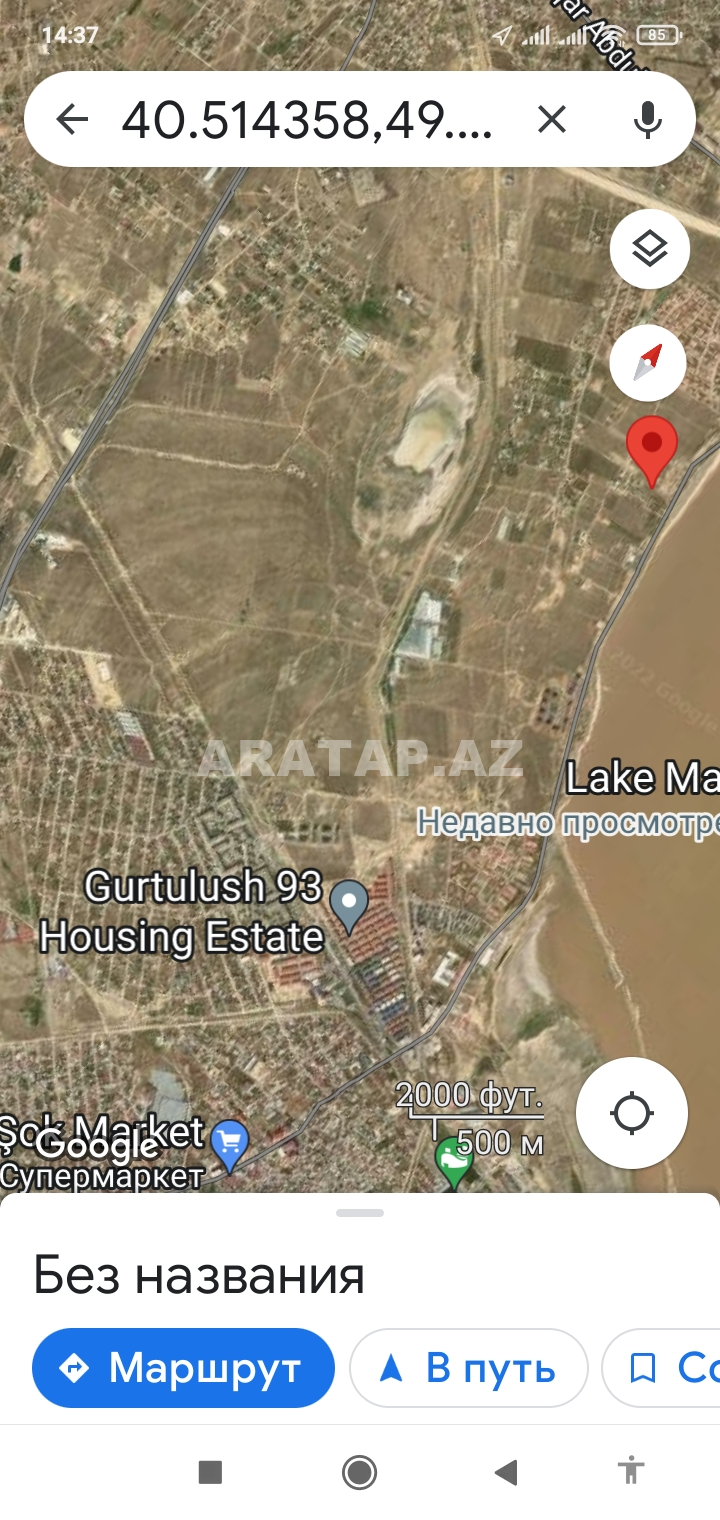720x1520 pixels.
Task: Tap the red dropped pin marker
Action: tap(652, 452)
